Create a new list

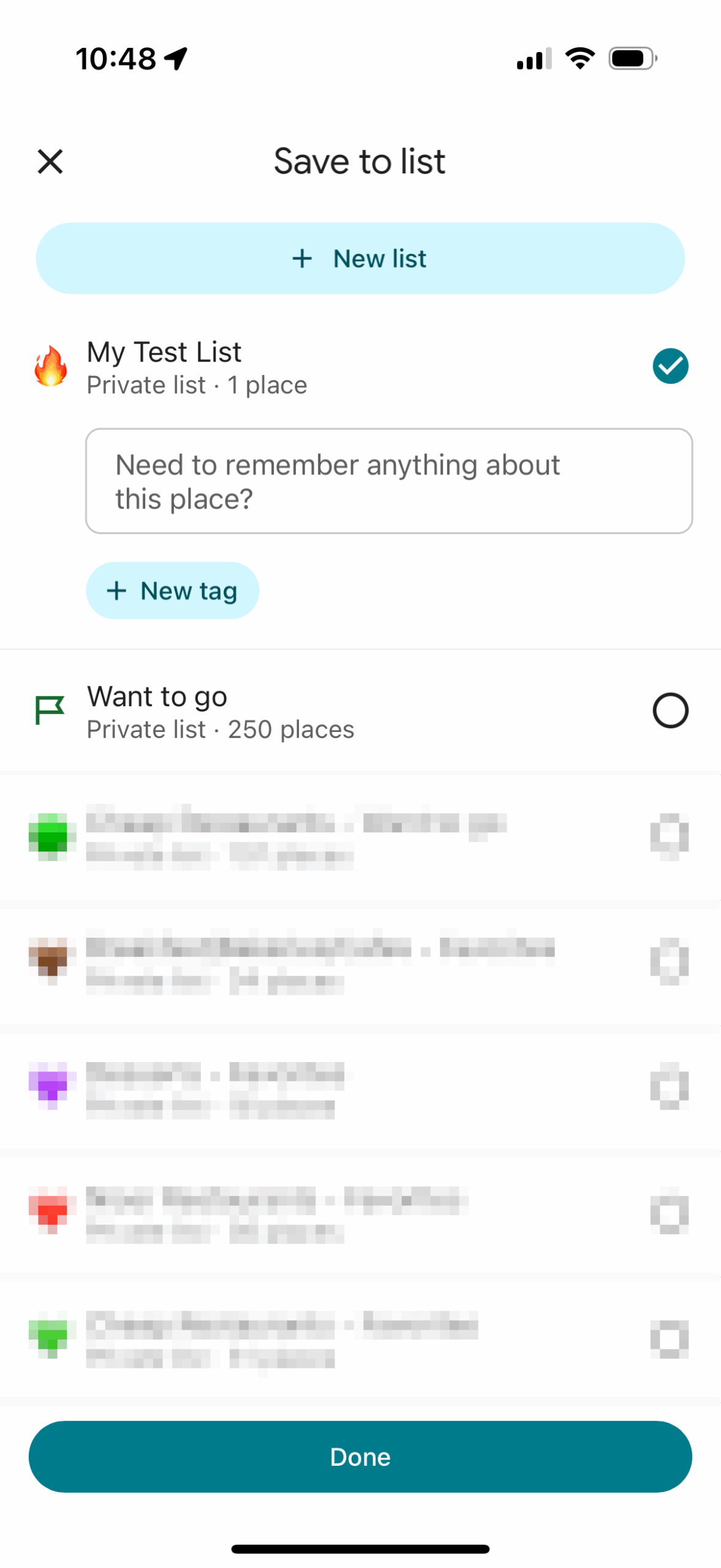click(360, 258)
